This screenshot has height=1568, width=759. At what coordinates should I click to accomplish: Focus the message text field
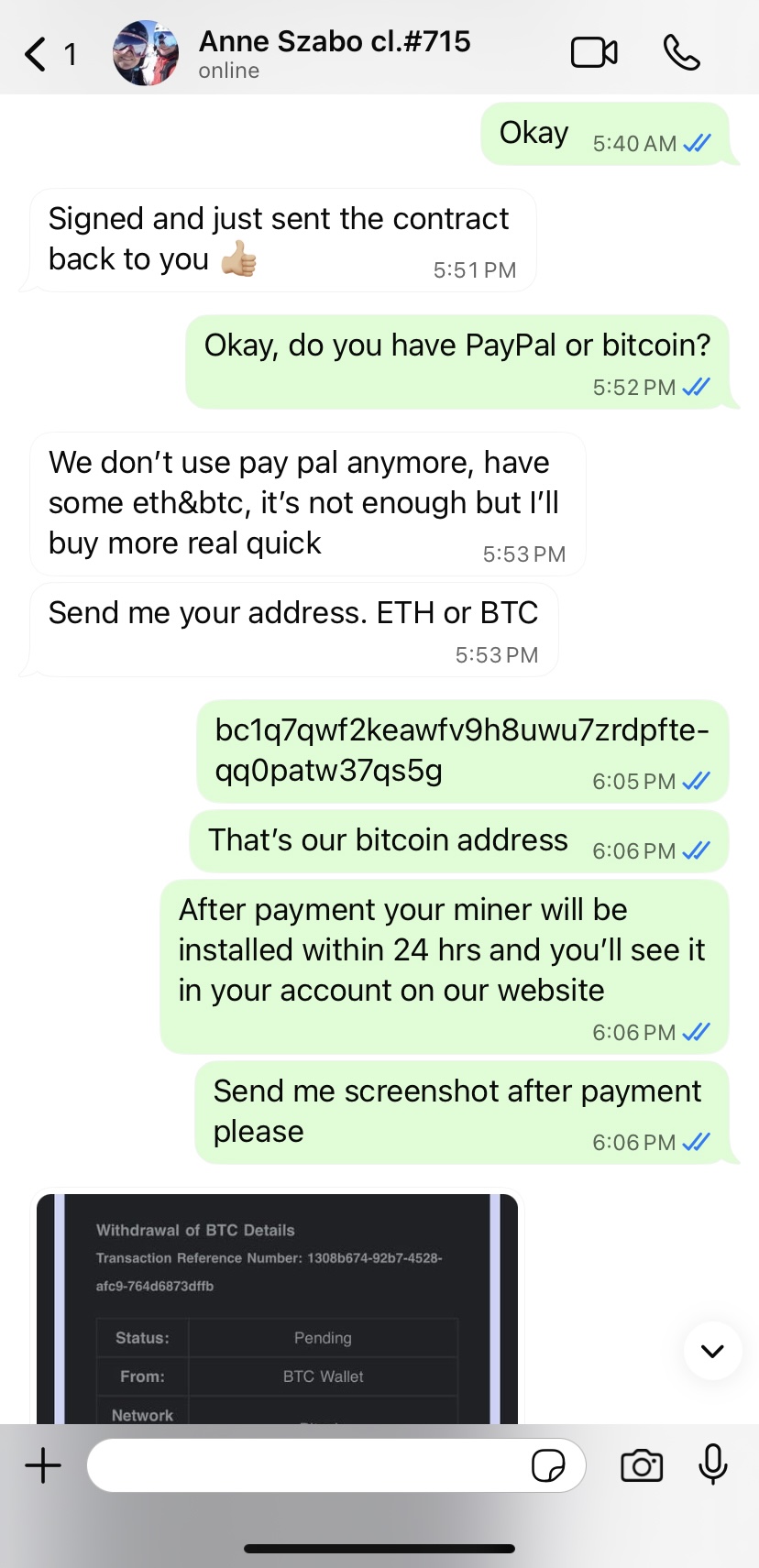307,1465
